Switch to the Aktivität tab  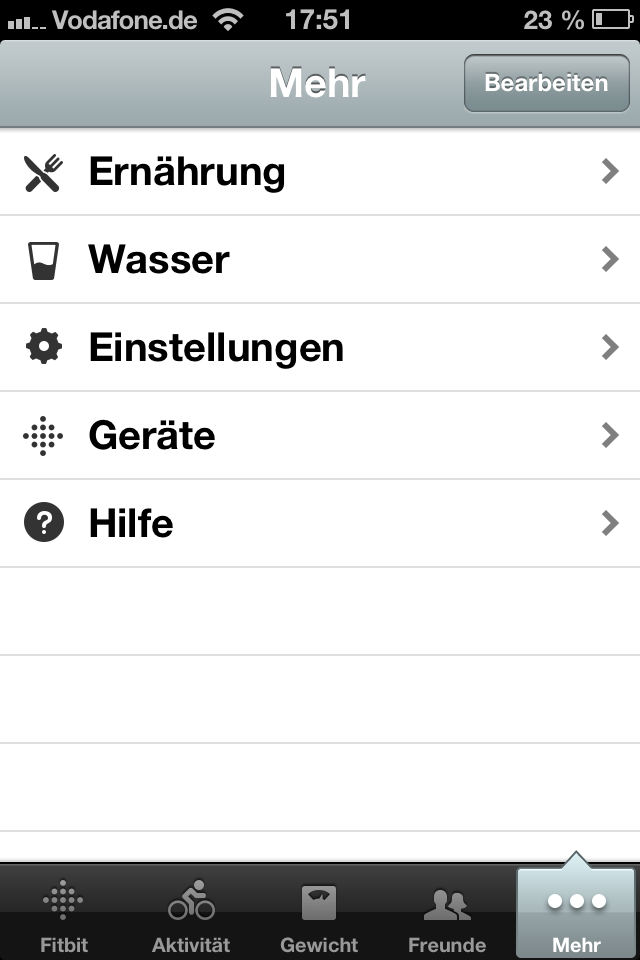click(x=191, y=914)
